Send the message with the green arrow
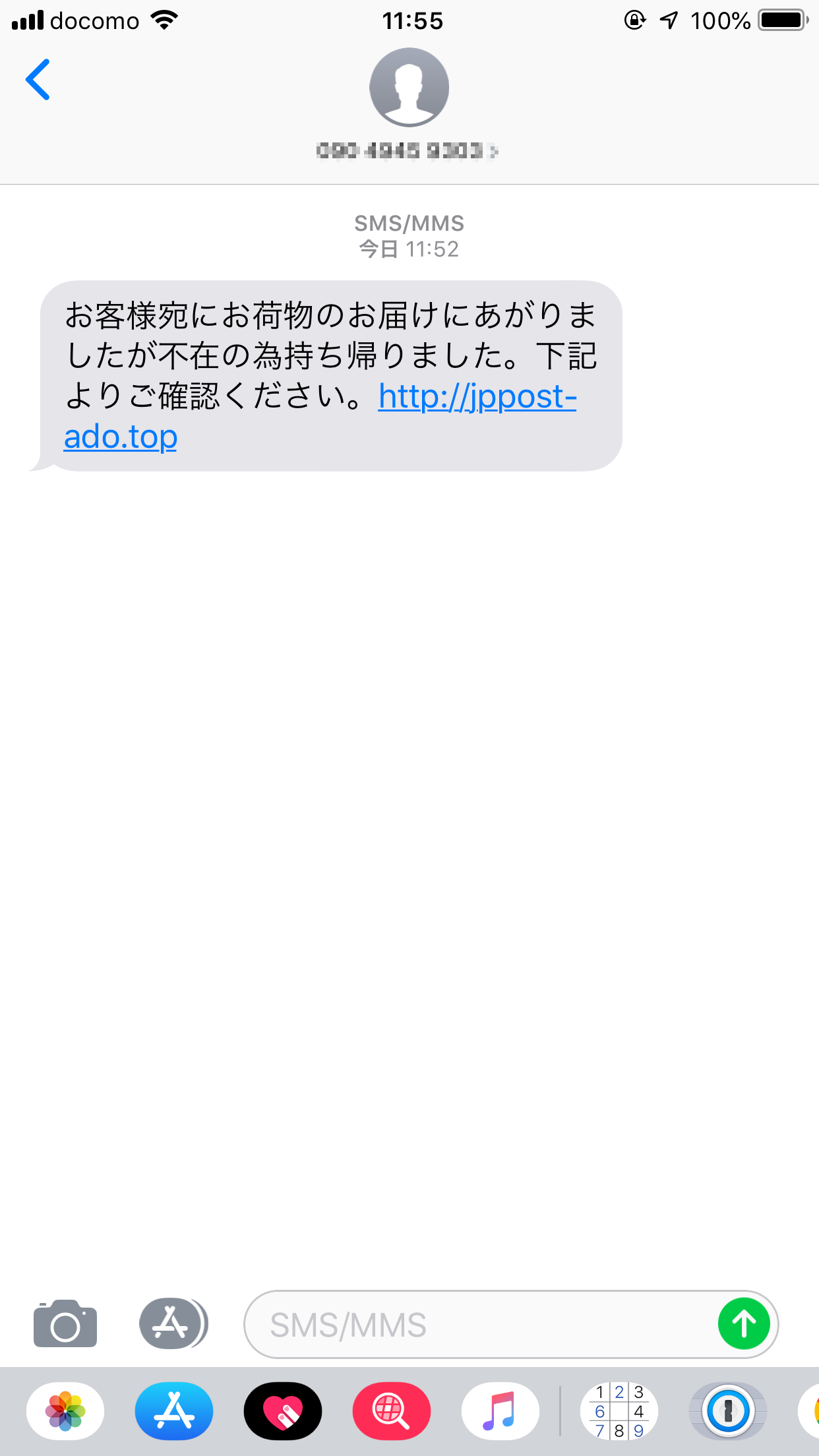This screenshot has width=819, height=1456. point(744,1324)
